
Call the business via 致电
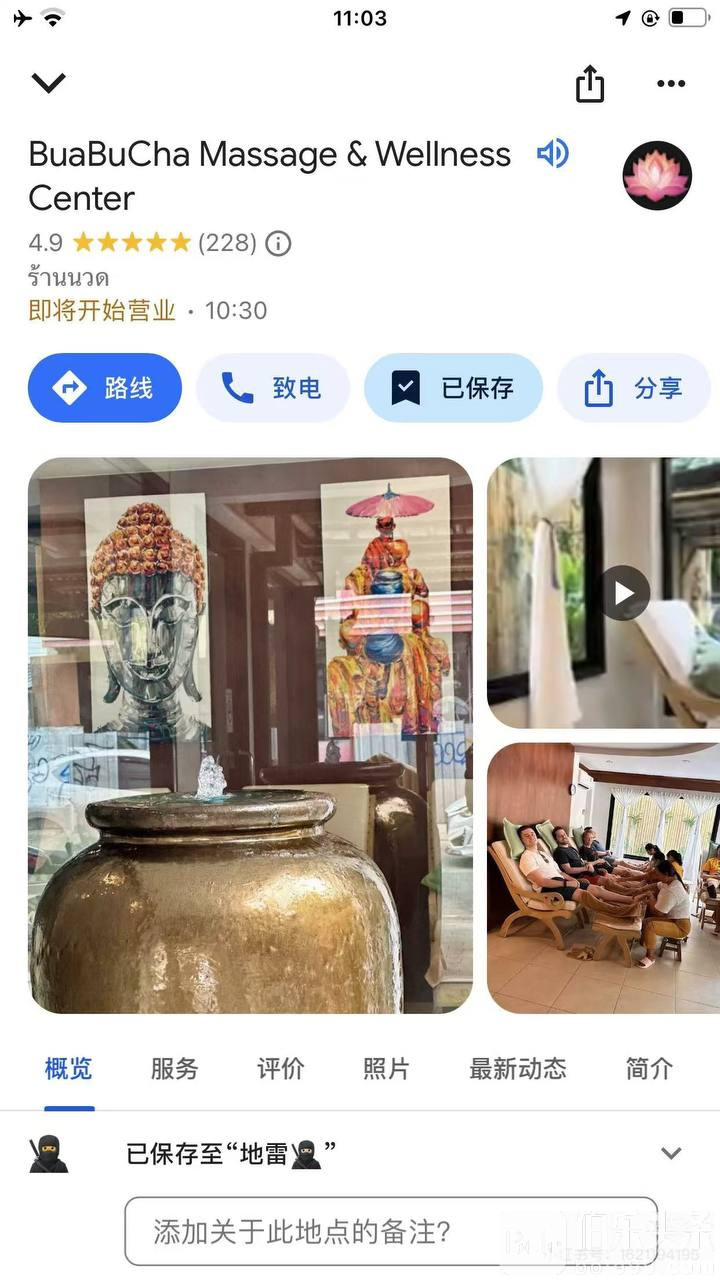click(x=272, y=388)
